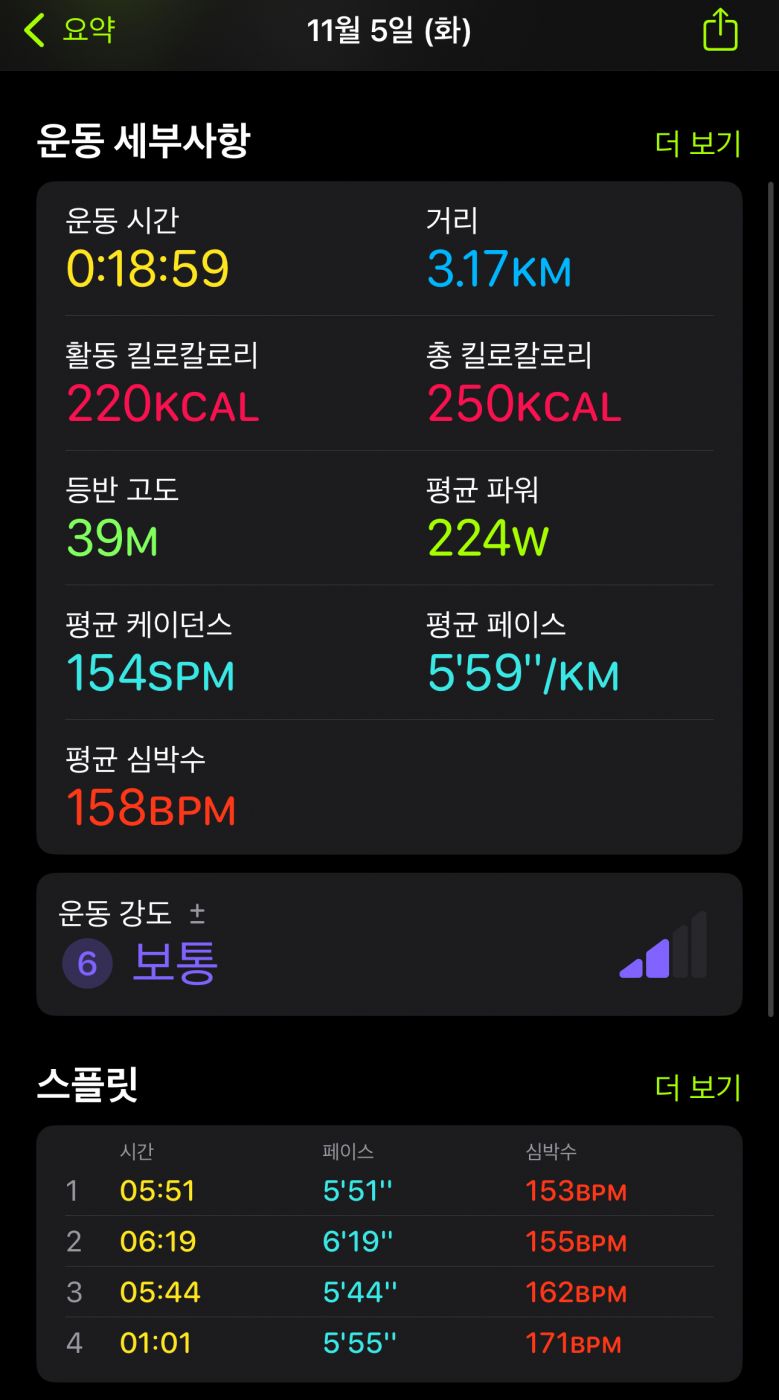The image size is (779, 1400).
Task: Open 더 보기 next to 스플릿
Action: click(697, 1087)
